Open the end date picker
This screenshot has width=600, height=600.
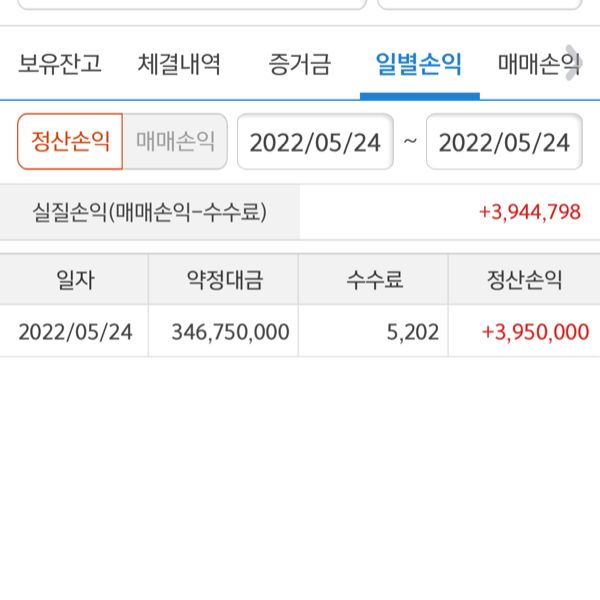click(504, 142)
